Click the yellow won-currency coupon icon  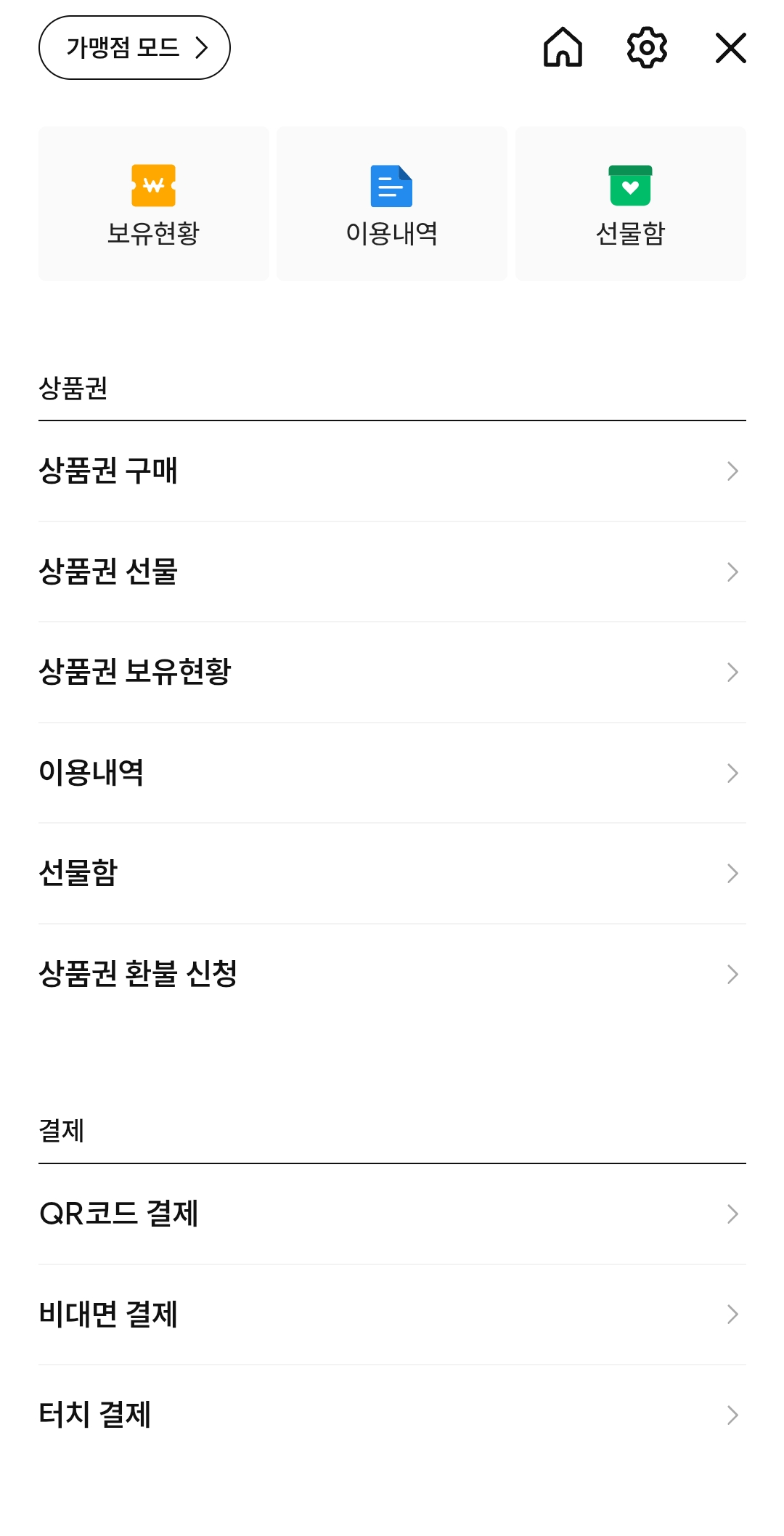point(154,186)
